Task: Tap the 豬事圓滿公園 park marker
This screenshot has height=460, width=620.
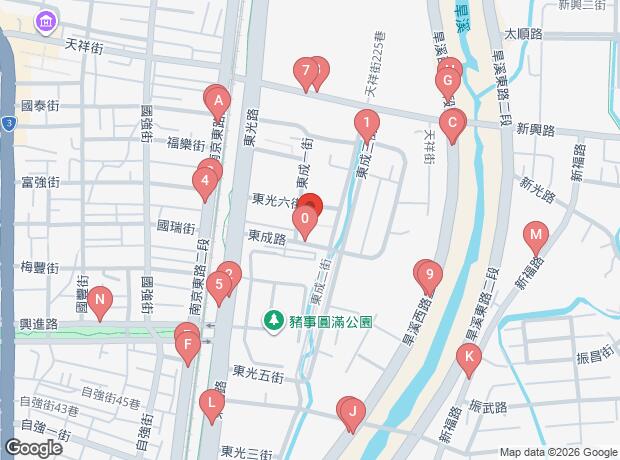Action: pos(272,321)
